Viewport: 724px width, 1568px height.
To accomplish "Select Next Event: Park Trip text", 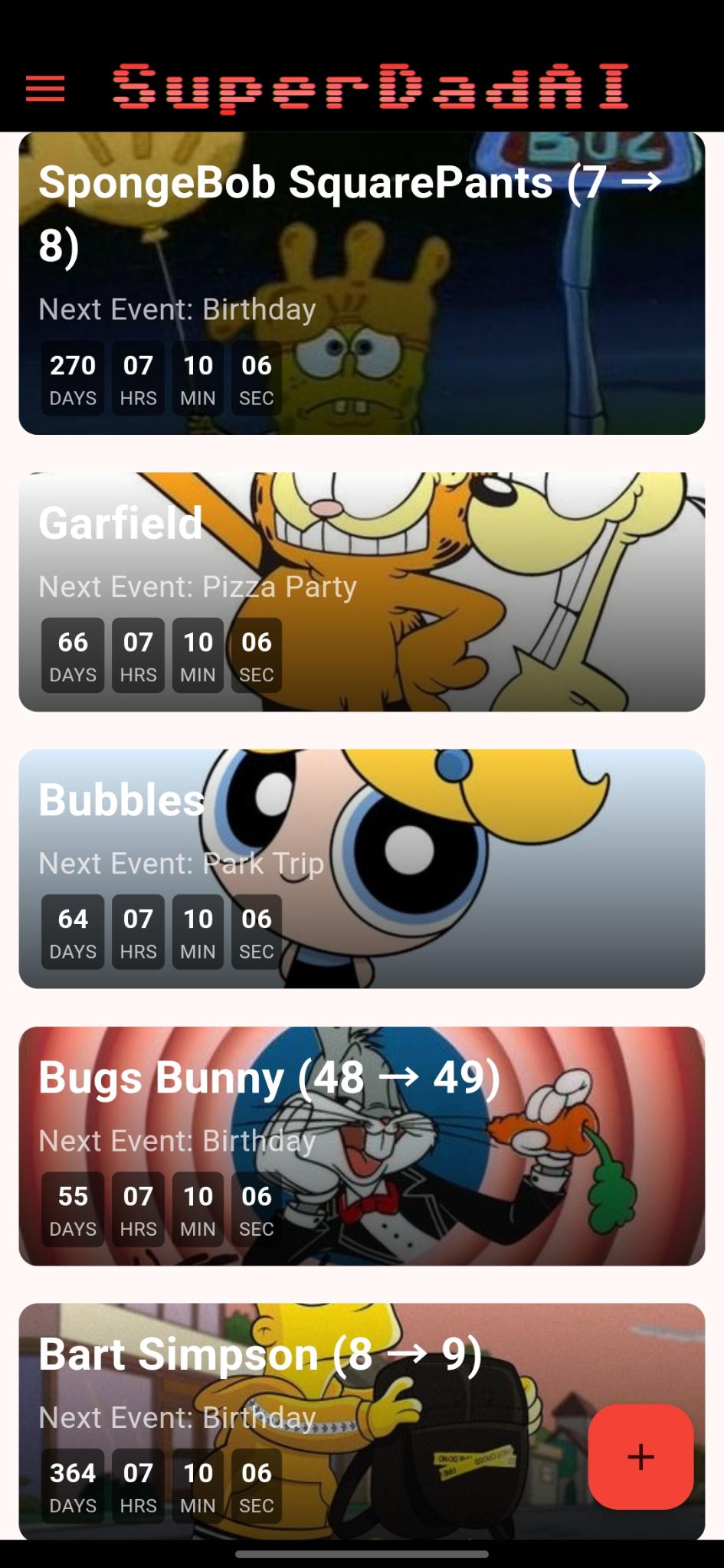I will coord(182,864).
